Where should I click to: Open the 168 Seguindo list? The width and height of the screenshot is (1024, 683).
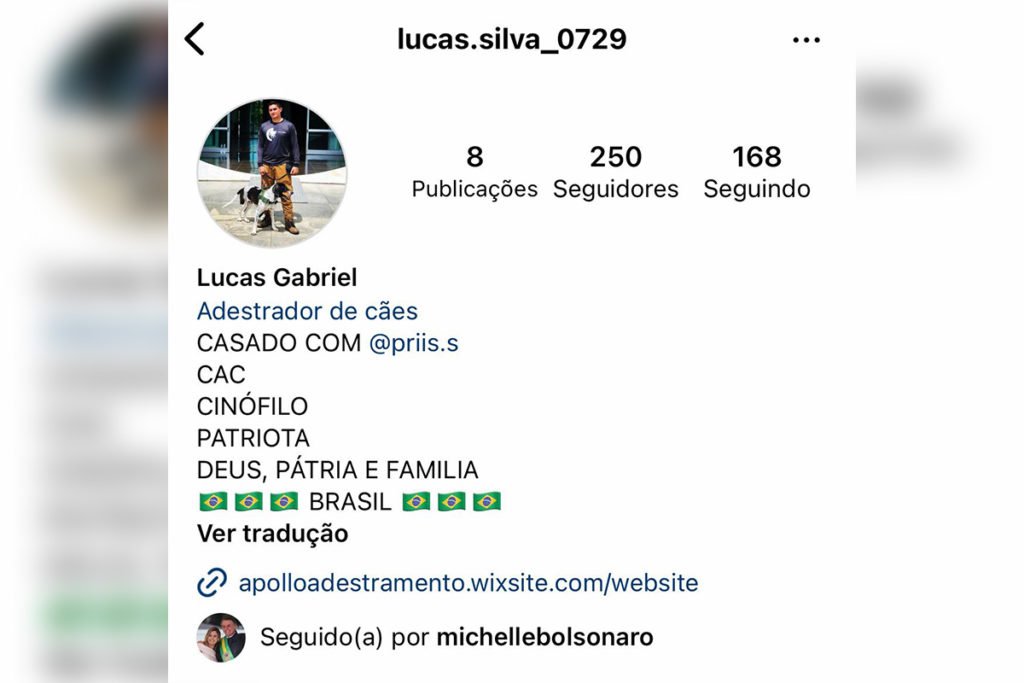click(756, 172)
